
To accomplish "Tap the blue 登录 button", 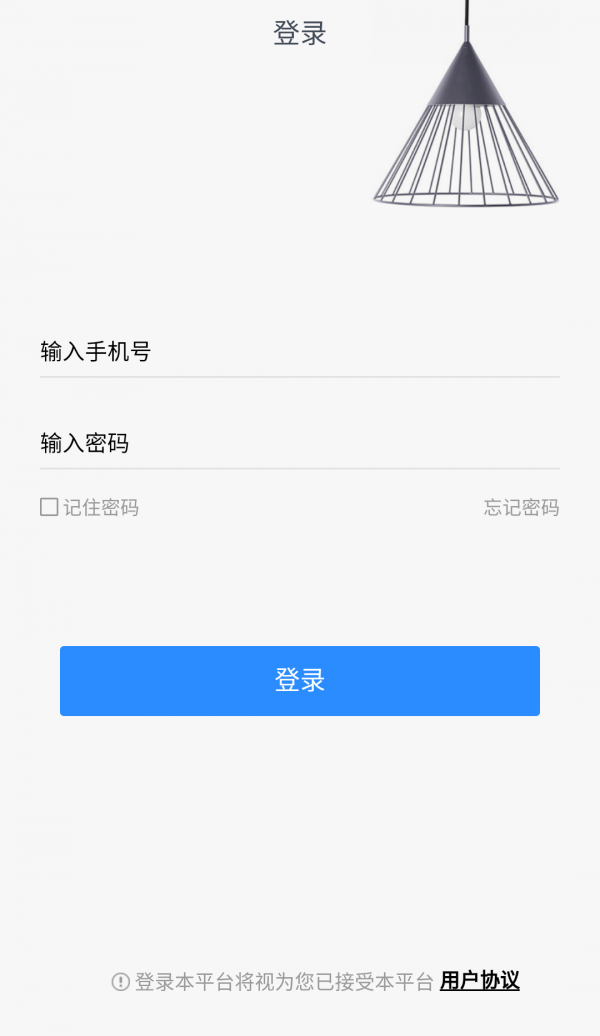I will [x=300, y=681].
